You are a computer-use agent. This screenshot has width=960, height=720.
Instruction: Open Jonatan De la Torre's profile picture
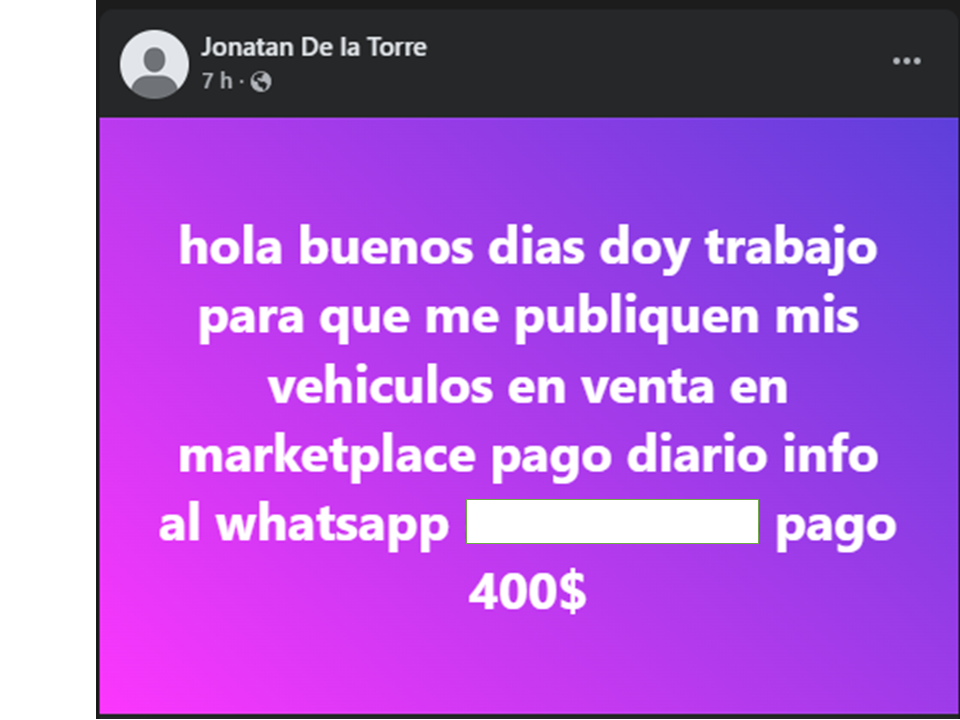[154, 64]
